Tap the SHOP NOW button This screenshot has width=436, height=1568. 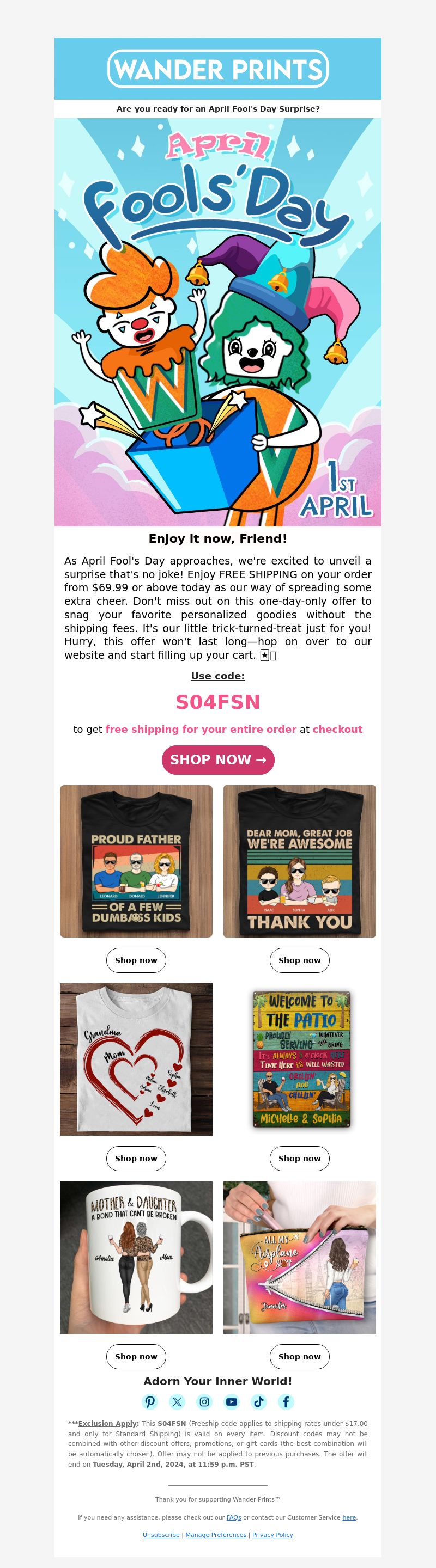(x=217, y=759)
